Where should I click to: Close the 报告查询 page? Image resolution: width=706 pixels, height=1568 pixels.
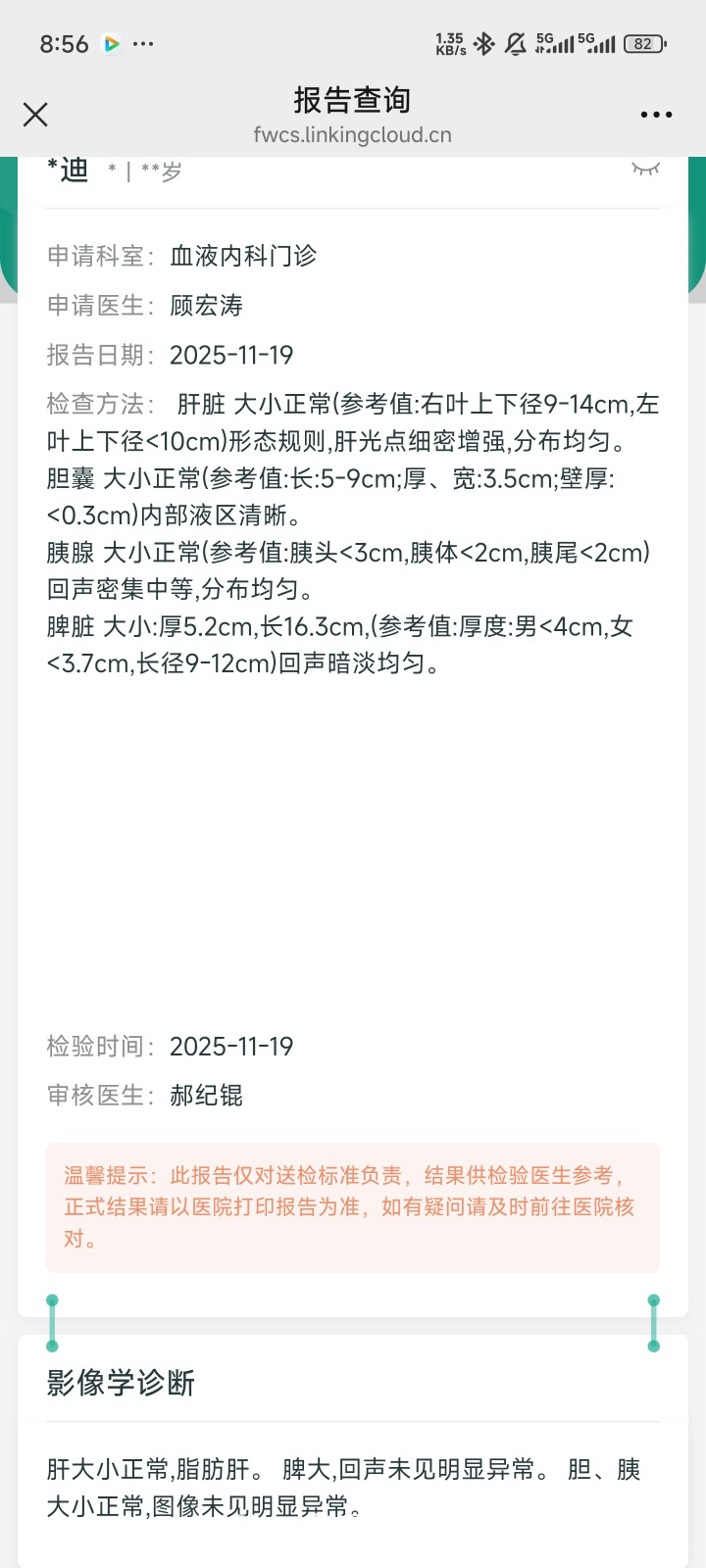(35, 115)
